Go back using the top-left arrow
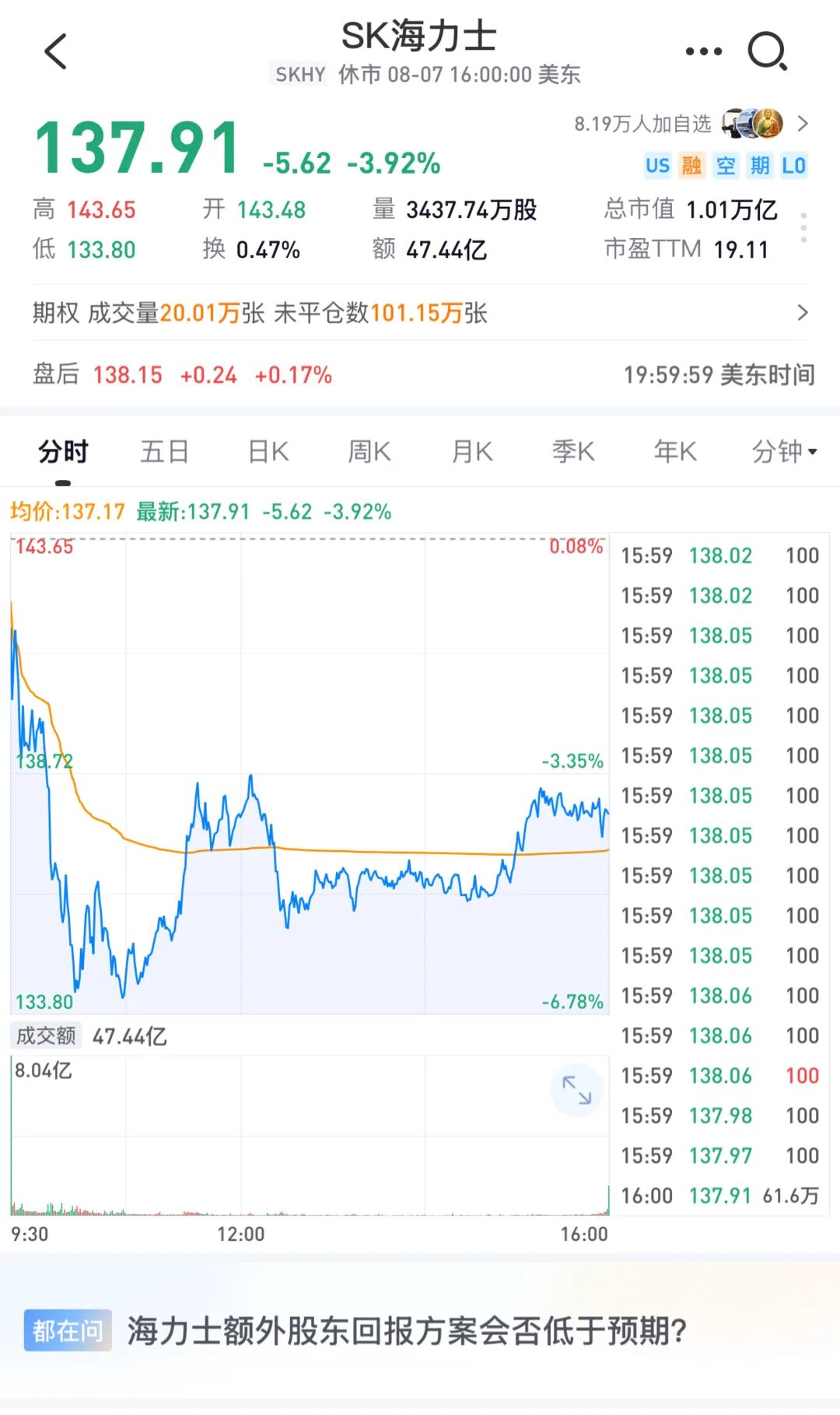Viewport: 840px width, 1415px height. pos(56,51)
